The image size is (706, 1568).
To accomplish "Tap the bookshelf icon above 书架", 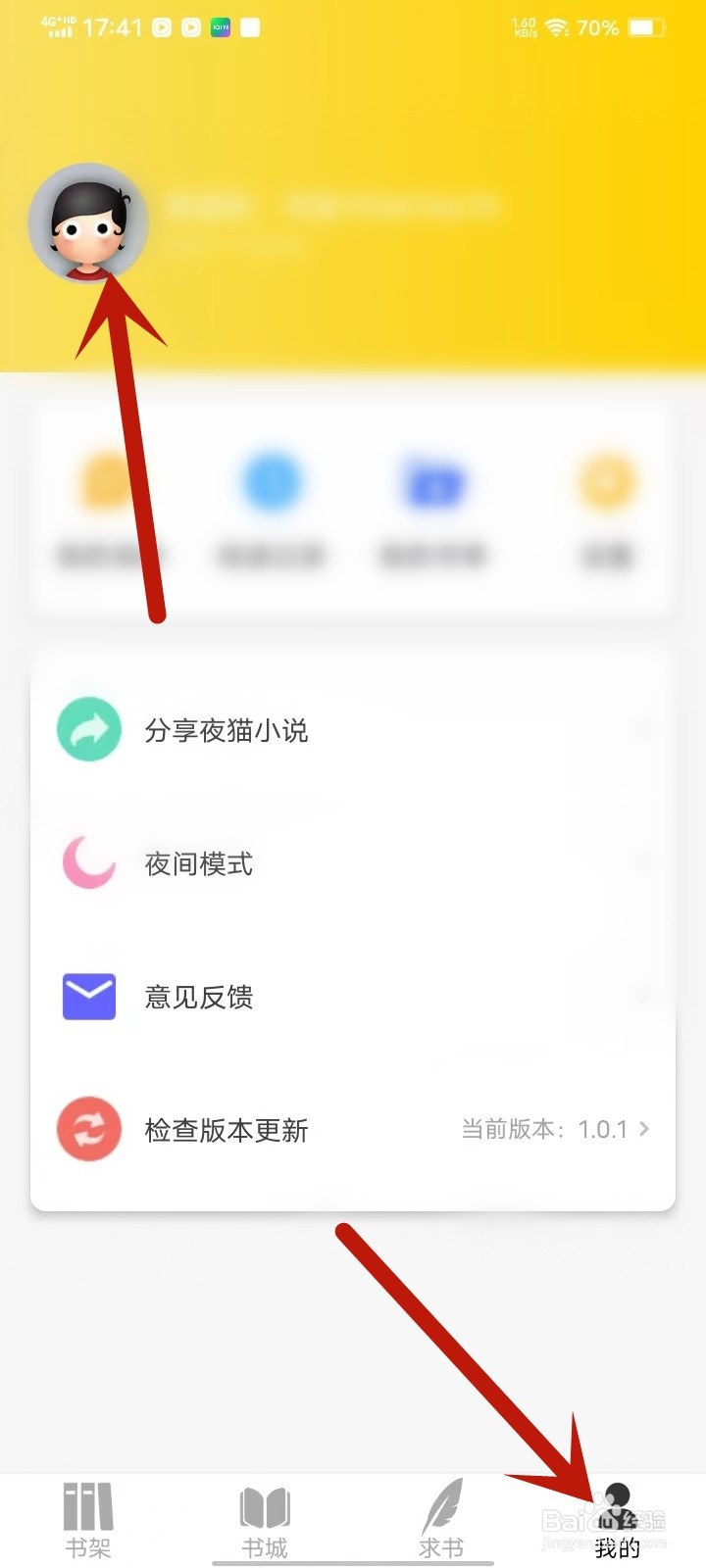I will tap(86, 1504).
